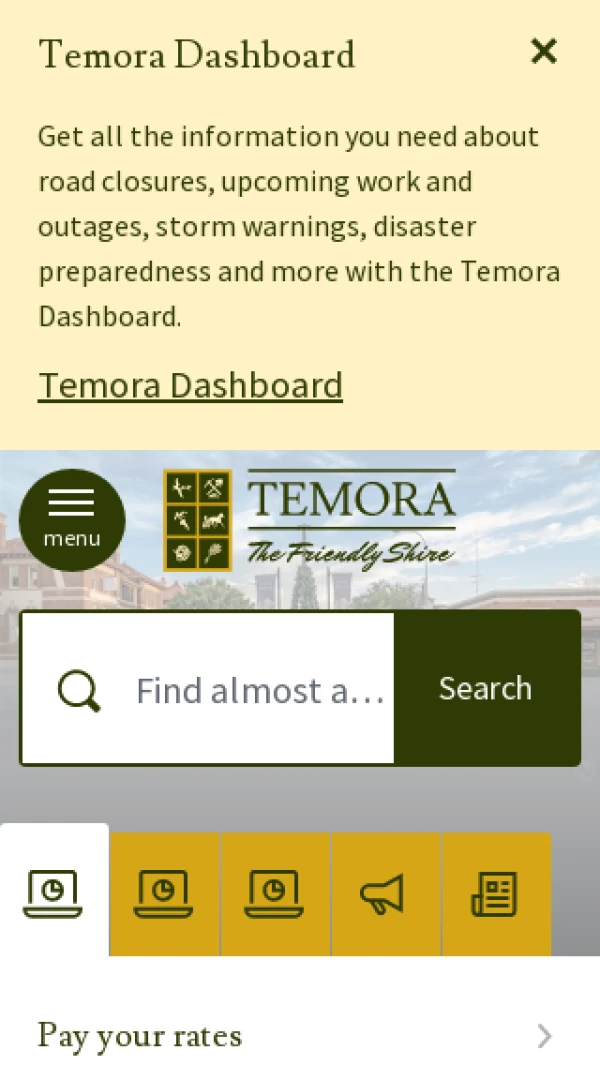Screen dimensions: 600x1065
Task: Open the Pay your rates row
Action: (x=296, y=1036)
